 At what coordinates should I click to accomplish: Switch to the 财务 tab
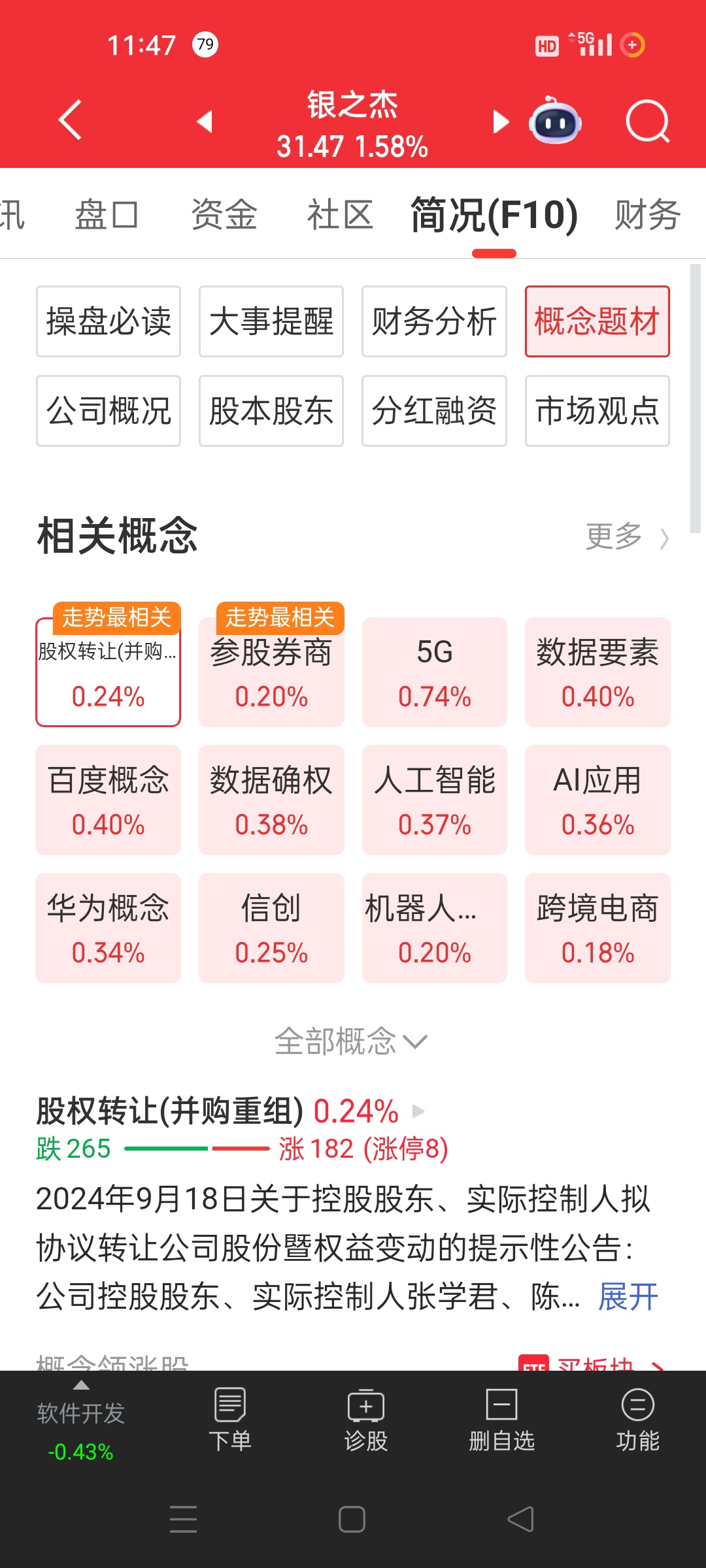pyautogui.click(x=647, y=214)
